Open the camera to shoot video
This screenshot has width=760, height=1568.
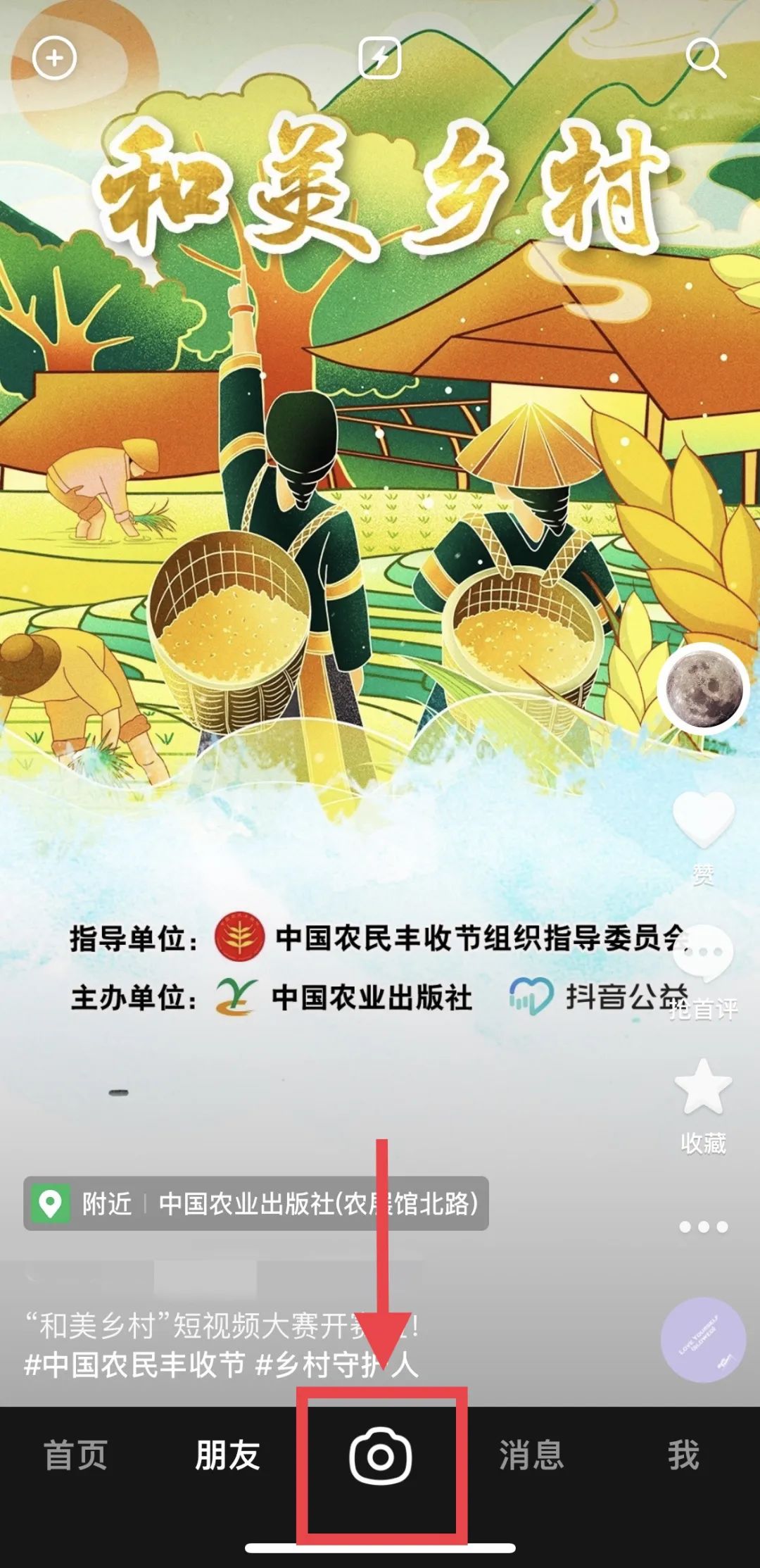(x=381, y=1455)
